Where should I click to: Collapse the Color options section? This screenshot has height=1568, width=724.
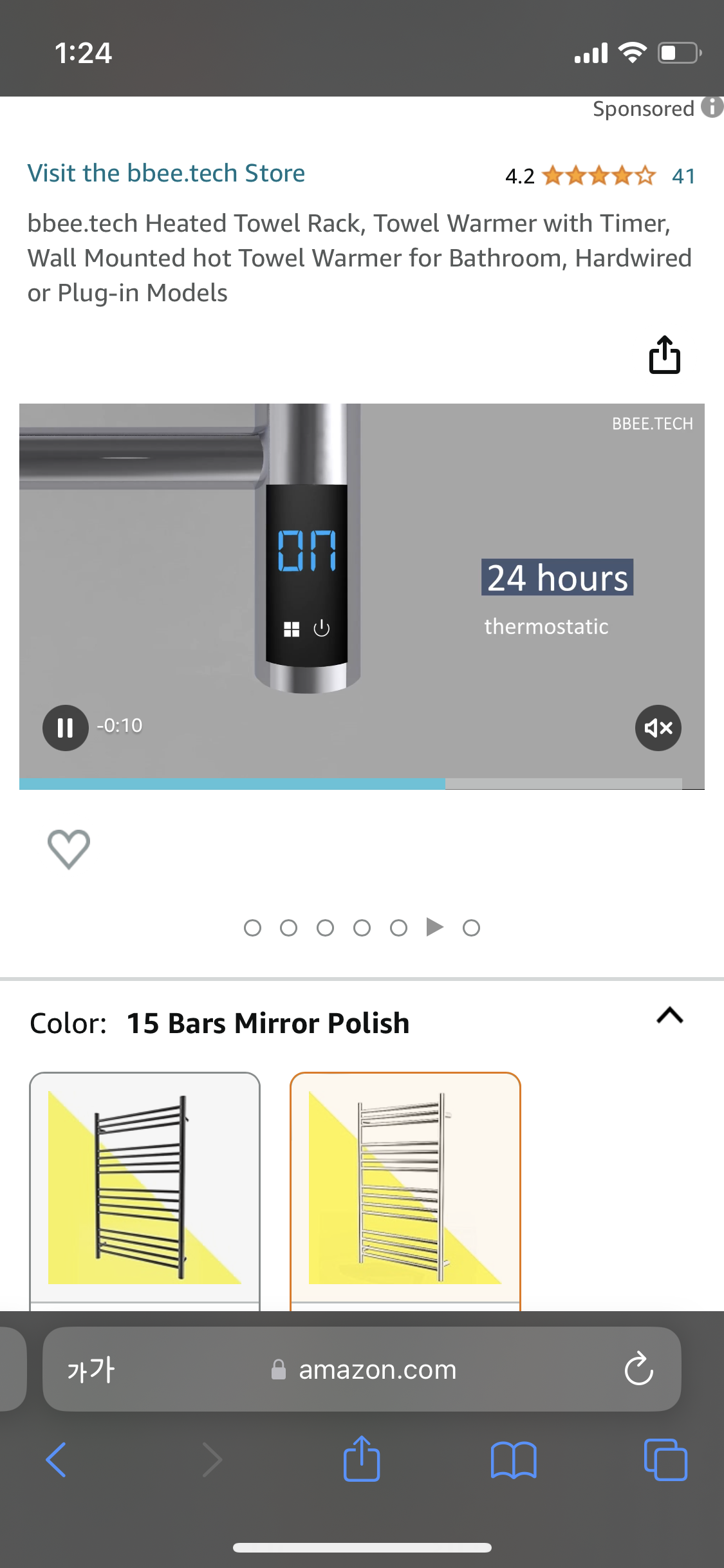click(x=669, y=1016)
